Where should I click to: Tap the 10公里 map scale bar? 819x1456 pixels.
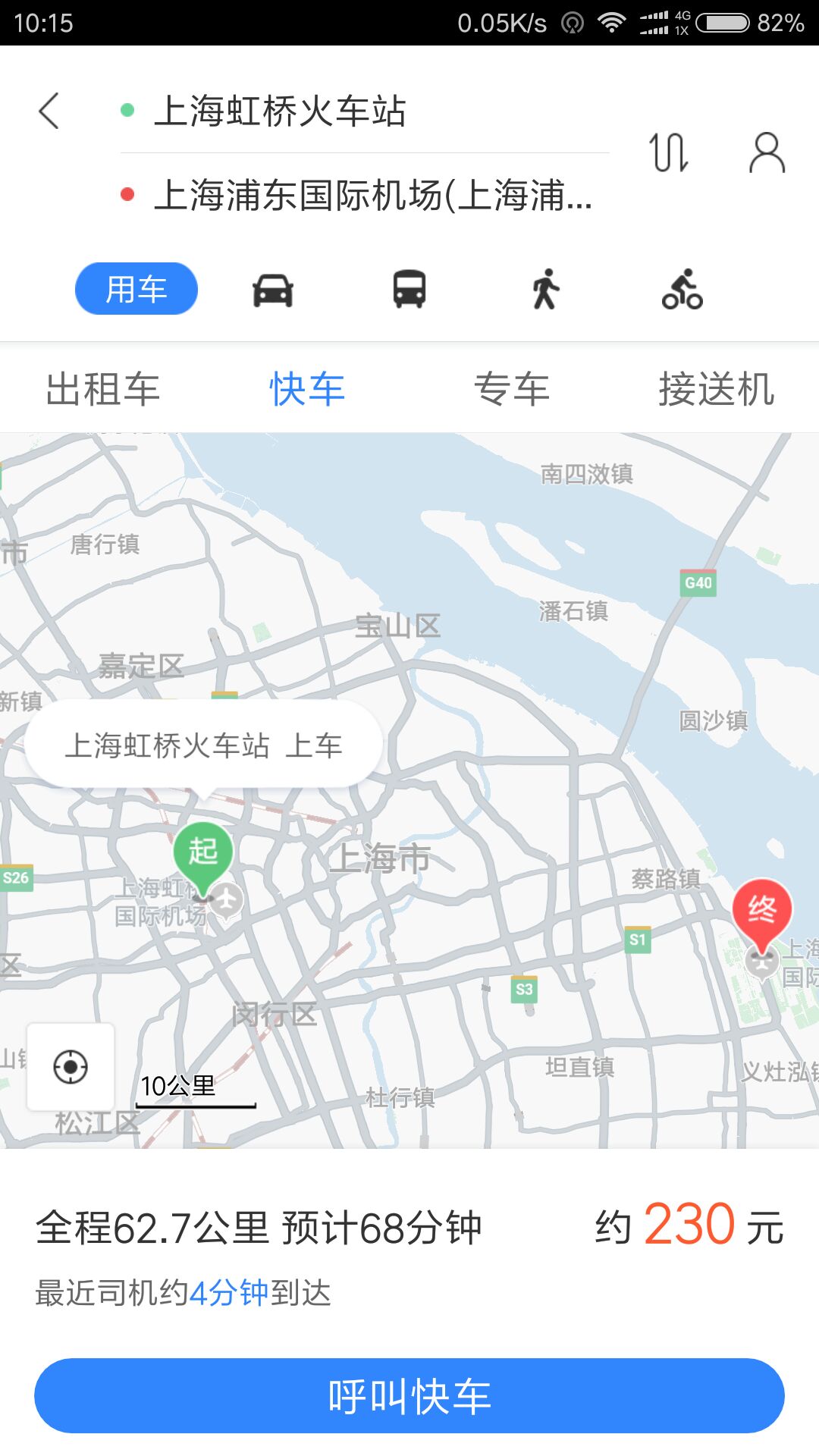click(196, 1086)
